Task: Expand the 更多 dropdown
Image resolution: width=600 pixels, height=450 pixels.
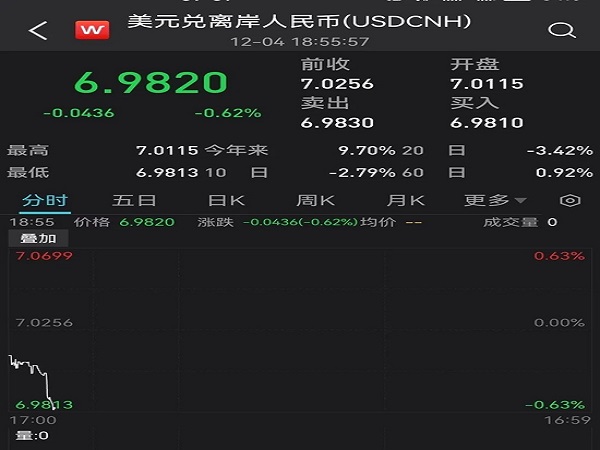Action: (x=494, y=200)
